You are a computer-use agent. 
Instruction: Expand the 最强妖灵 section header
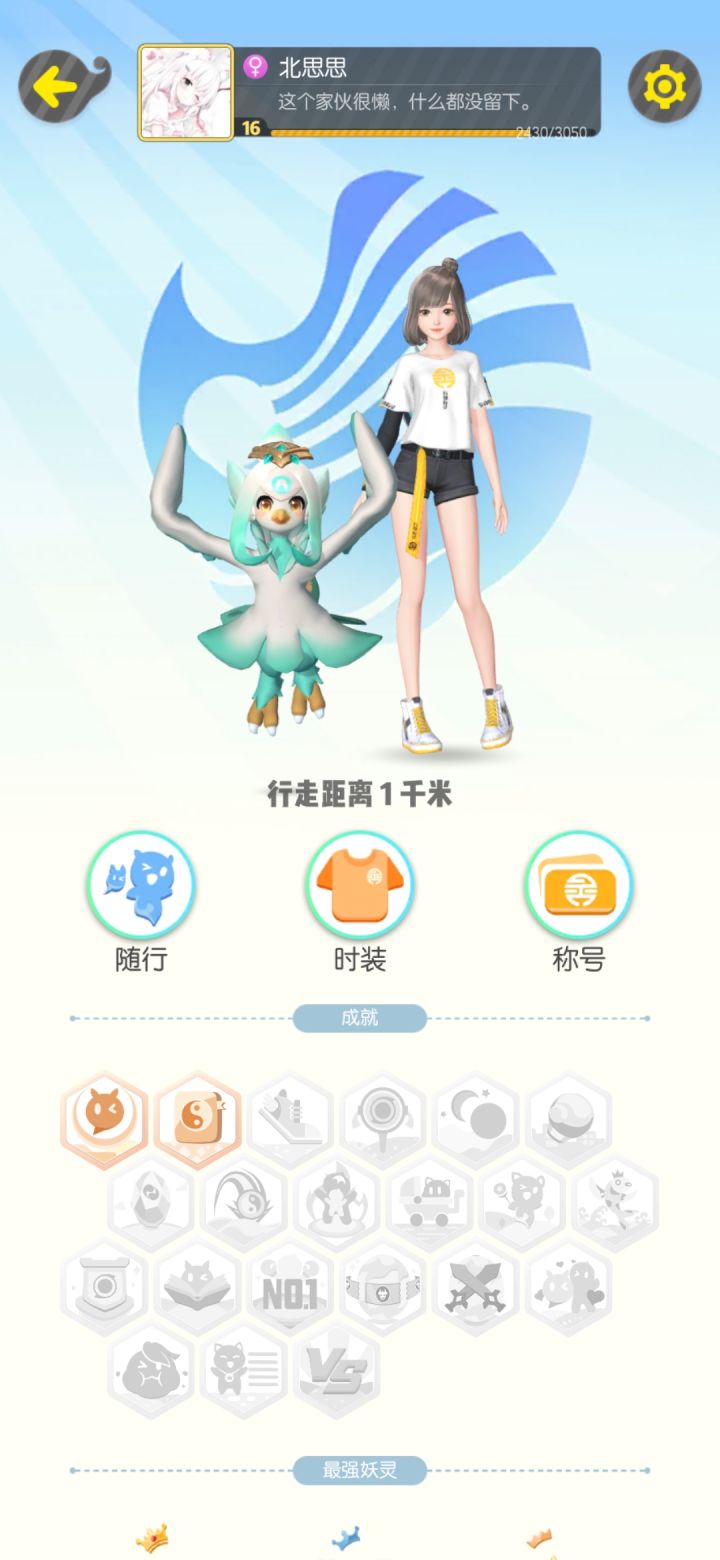click(360, 1468)
